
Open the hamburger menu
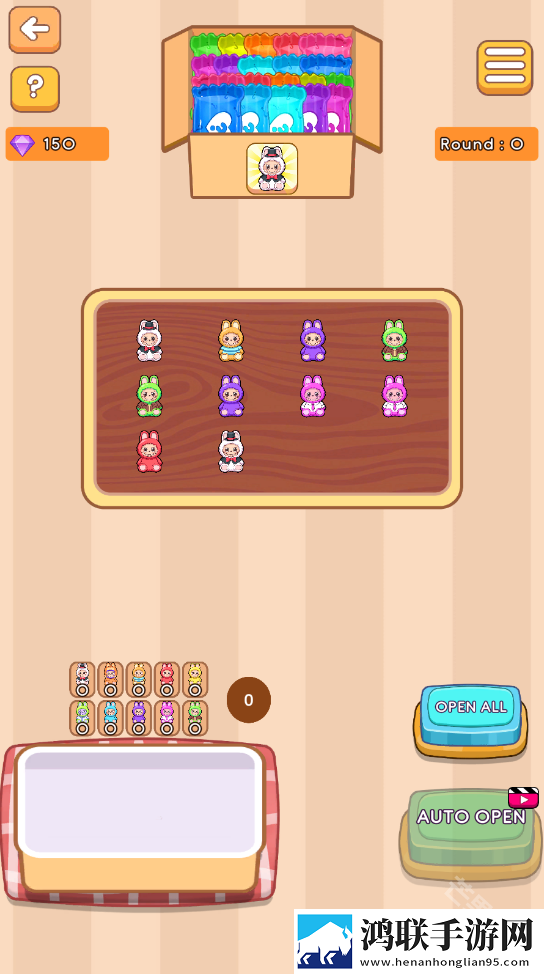[x=505, y=68]
